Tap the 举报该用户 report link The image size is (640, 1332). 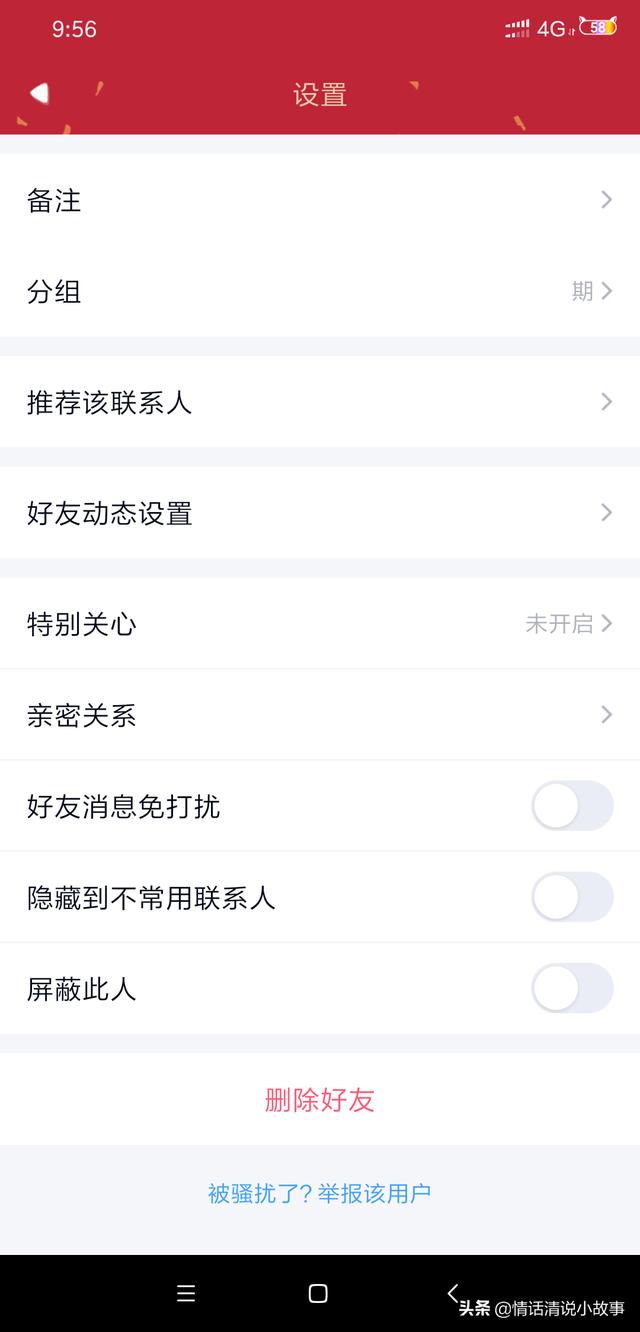click(374, 1193)
